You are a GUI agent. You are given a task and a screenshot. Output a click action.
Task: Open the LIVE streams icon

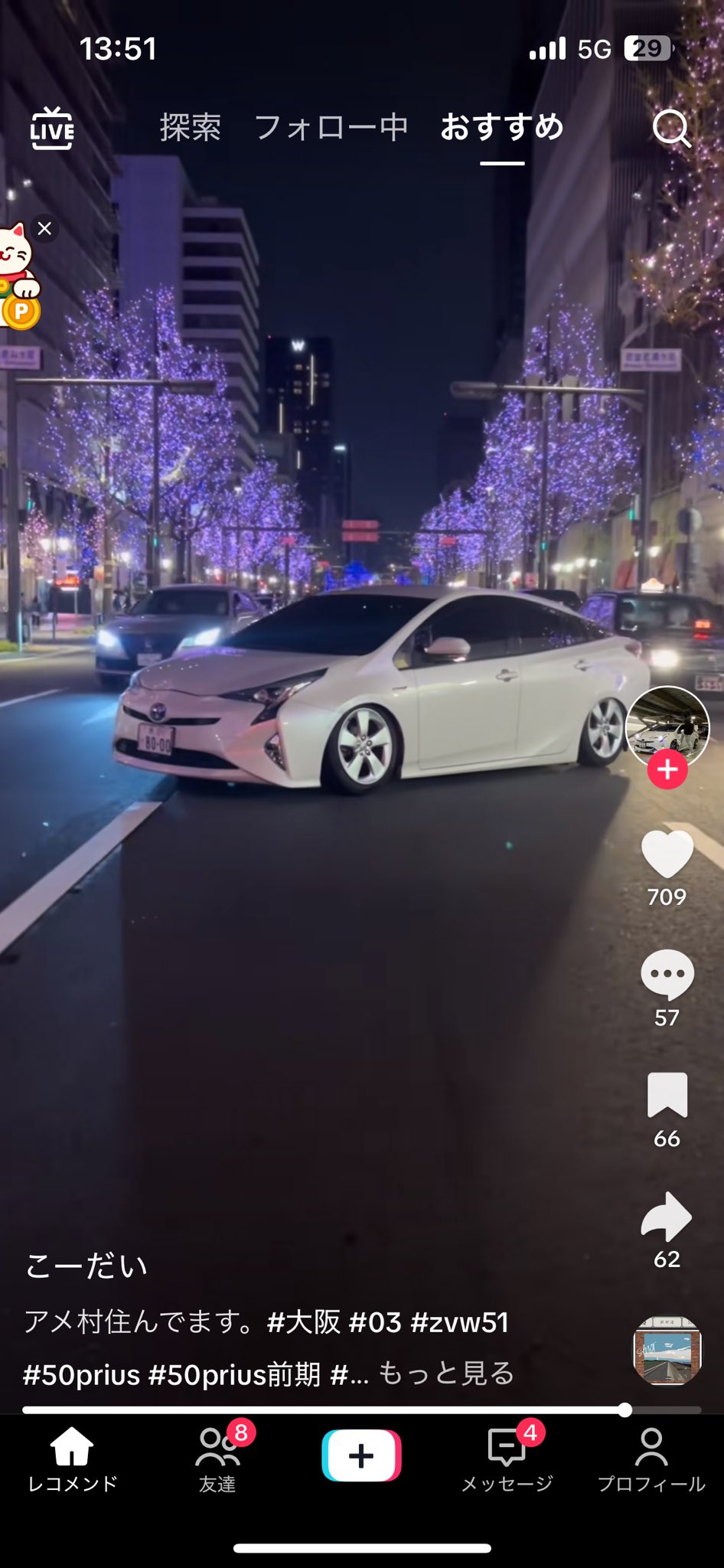[x=52, y=128]
